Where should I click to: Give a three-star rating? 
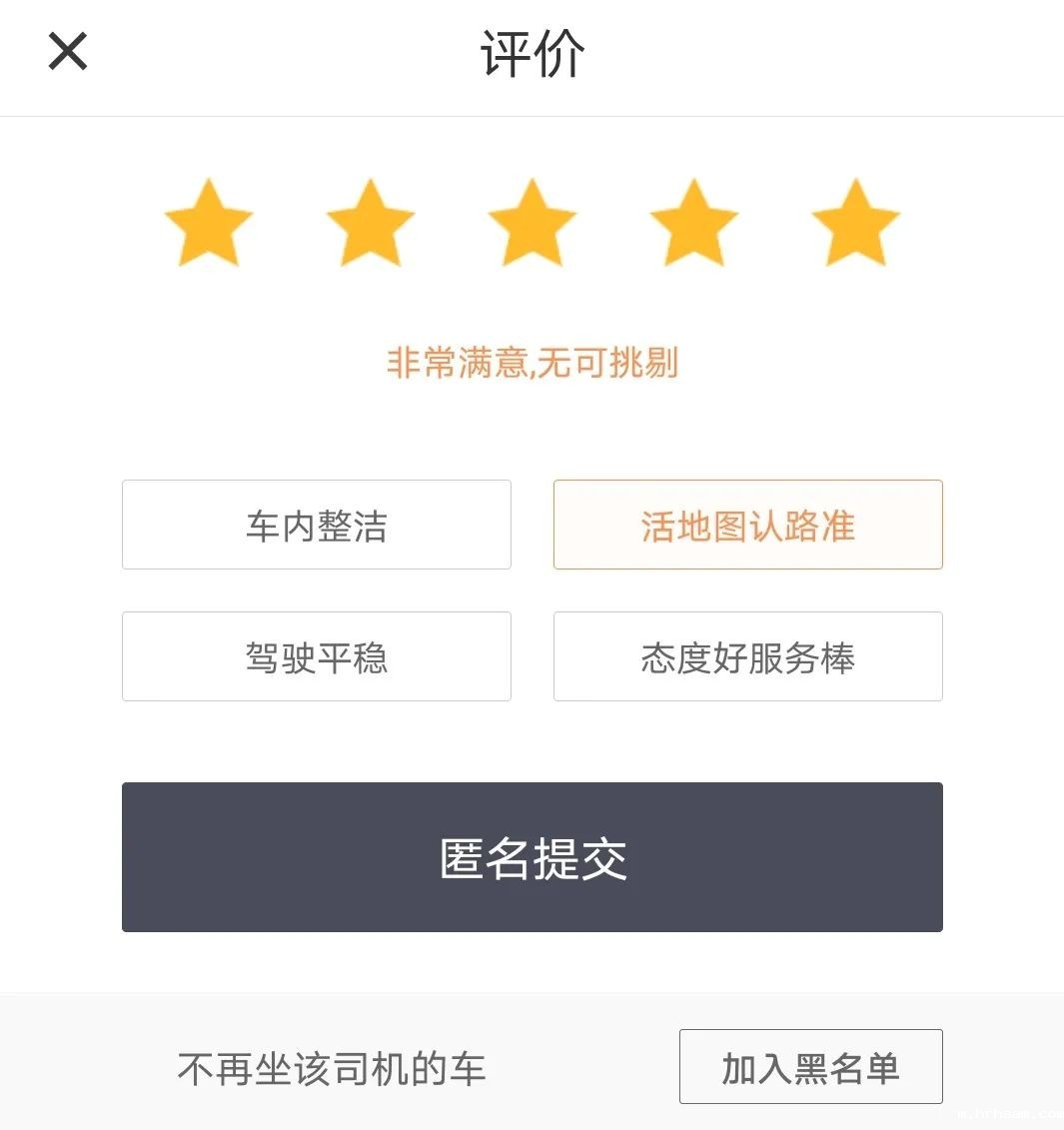tap(532, 223)
